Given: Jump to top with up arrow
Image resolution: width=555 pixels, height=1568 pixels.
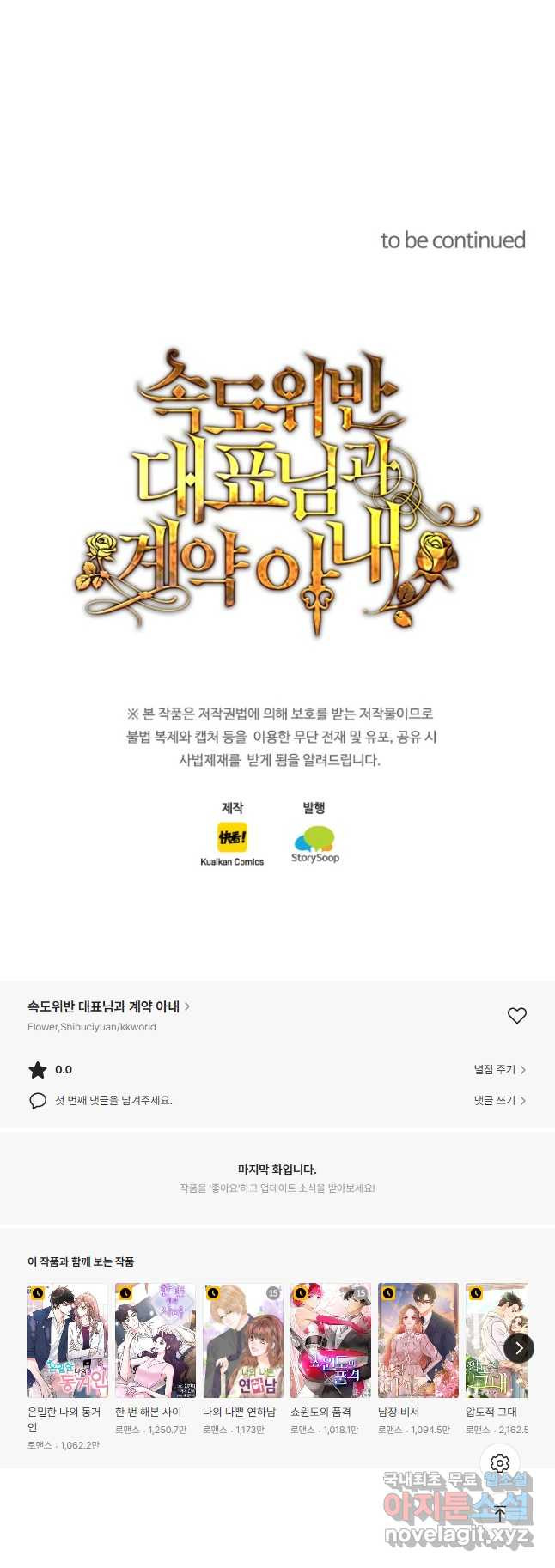Looking at the screenshot, I should pos(500,1513).
